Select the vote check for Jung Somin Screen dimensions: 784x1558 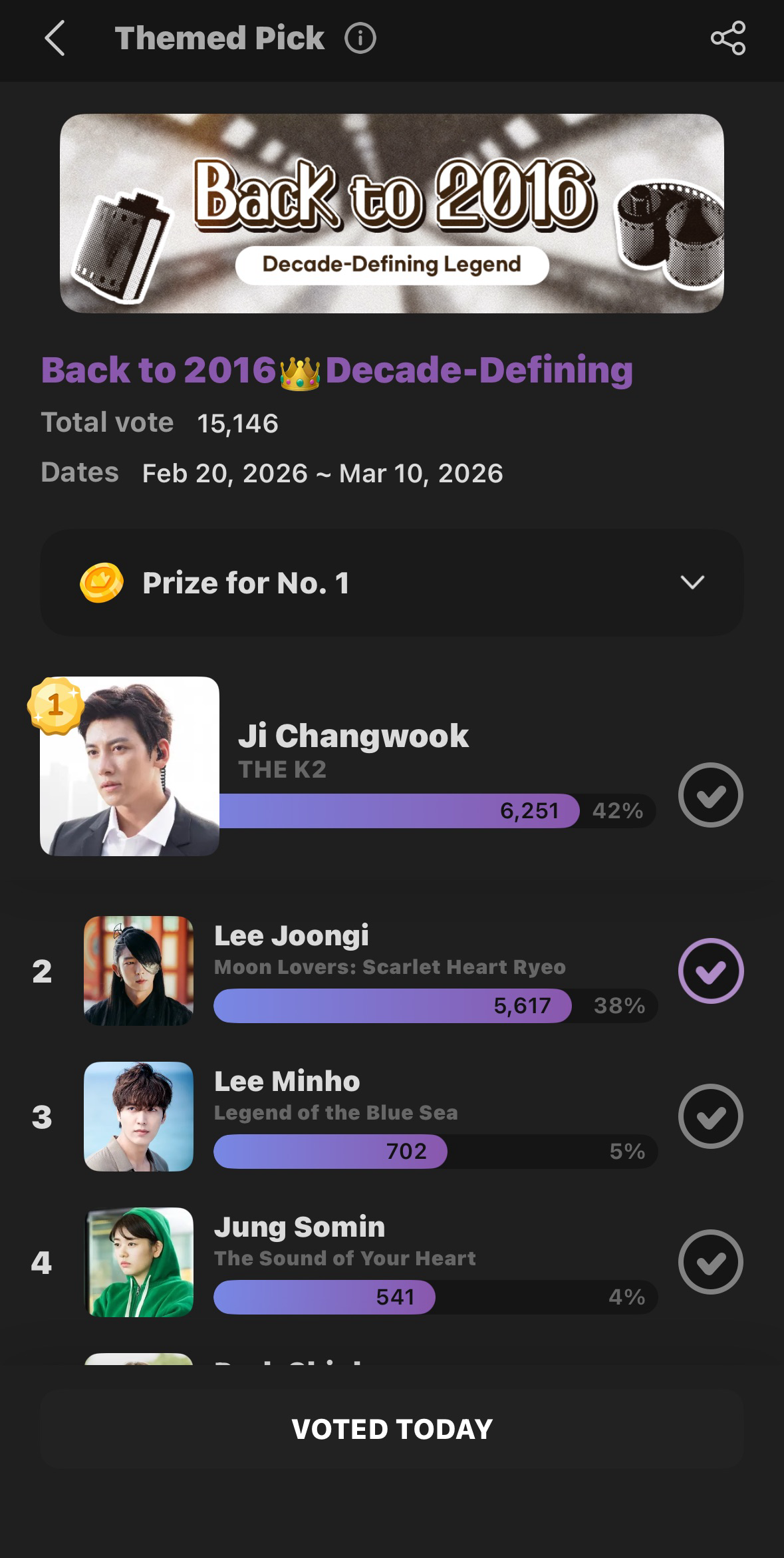[710, 1262]
